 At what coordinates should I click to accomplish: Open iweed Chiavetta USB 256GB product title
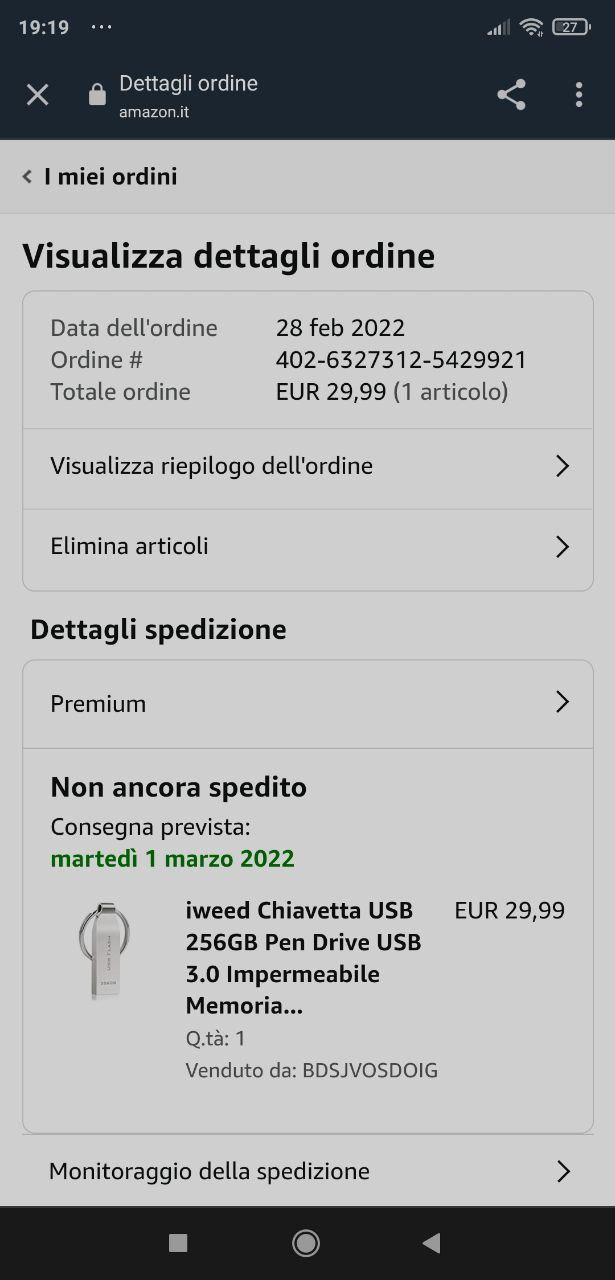[x=303, y=957]
